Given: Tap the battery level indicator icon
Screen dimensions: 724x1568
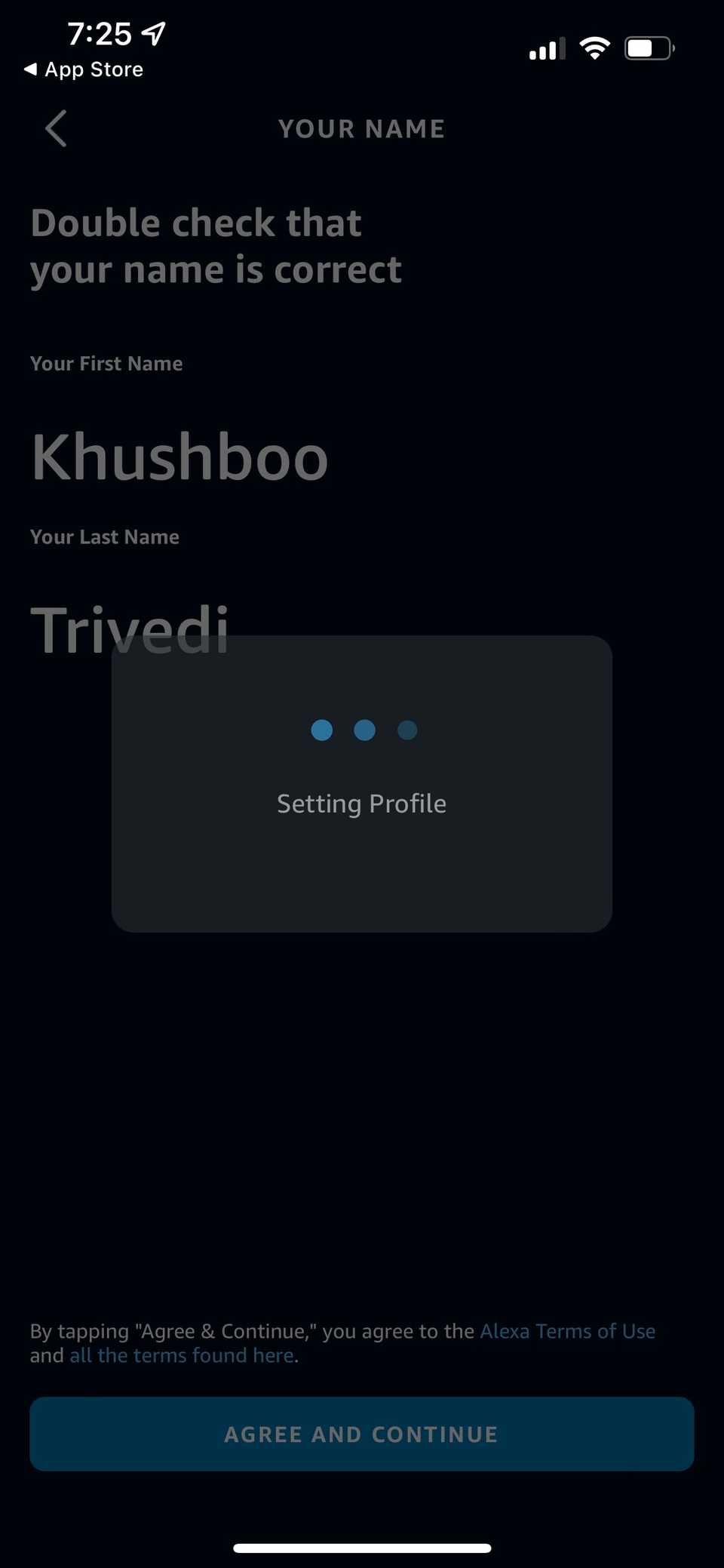Looking at the screenshot, I should (x=647, y=48).
